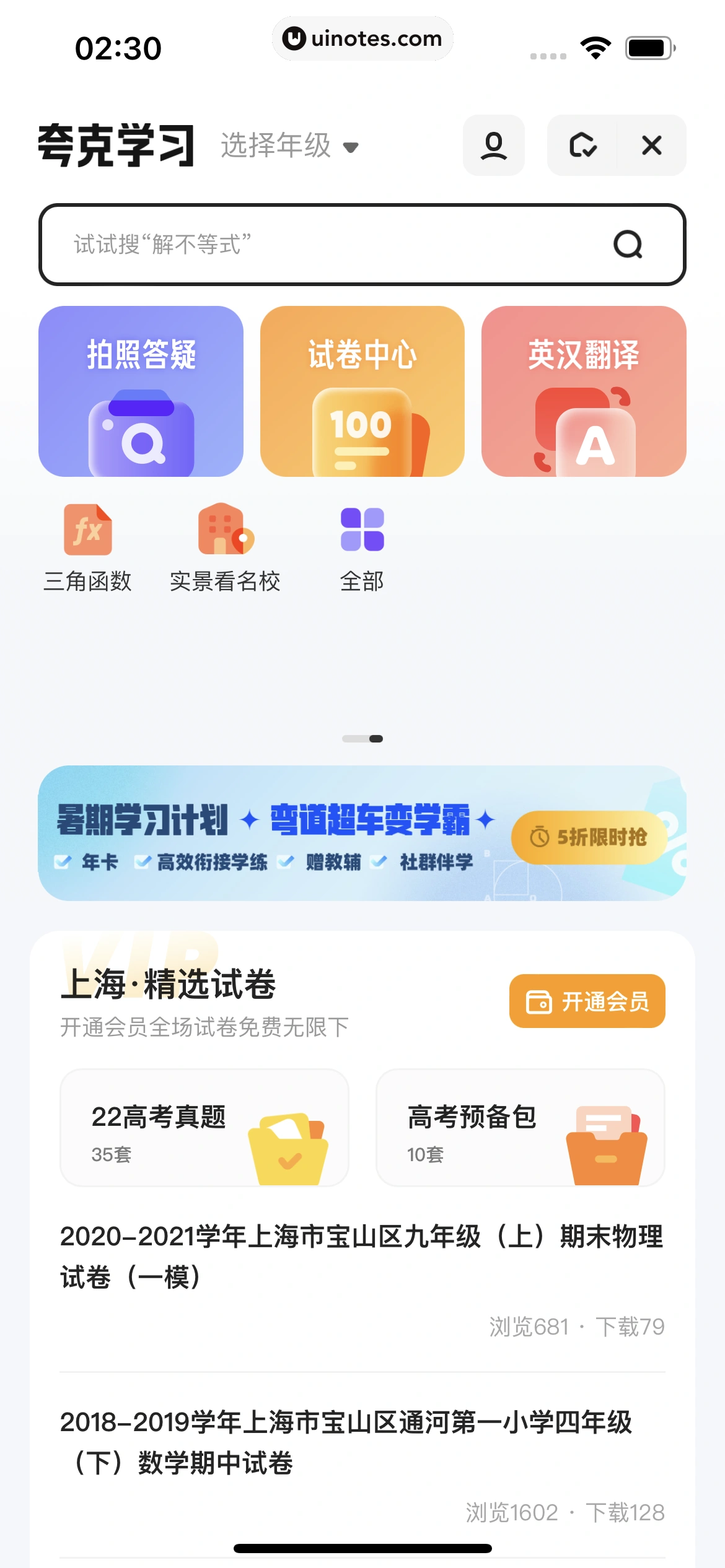Open the 拍照答疑 photo Q&A feature
The width and height of the screenshot is (725, 1568).
[141, 390]
